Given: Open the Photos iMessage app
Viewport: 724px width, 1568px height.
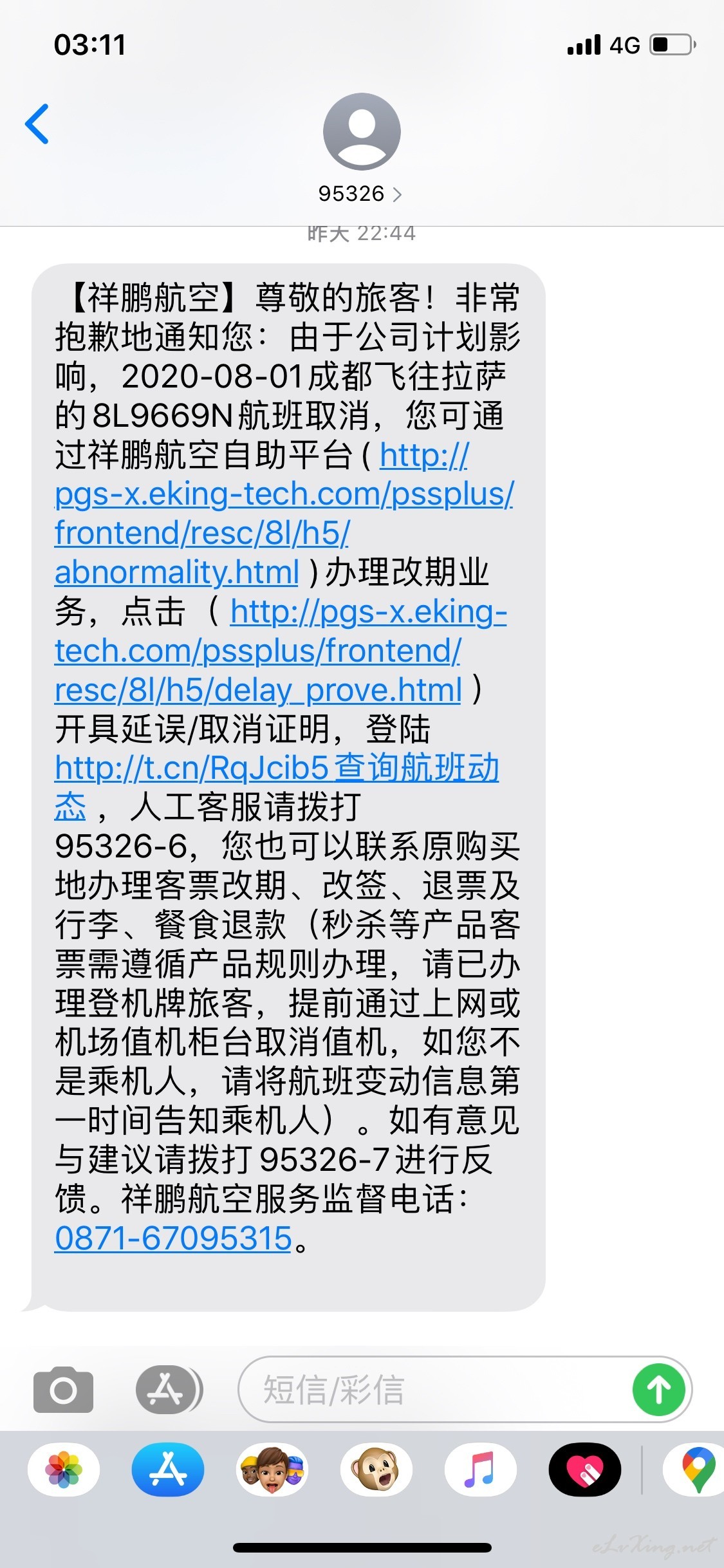Looking at the screenshot, I should (64, 1470).
